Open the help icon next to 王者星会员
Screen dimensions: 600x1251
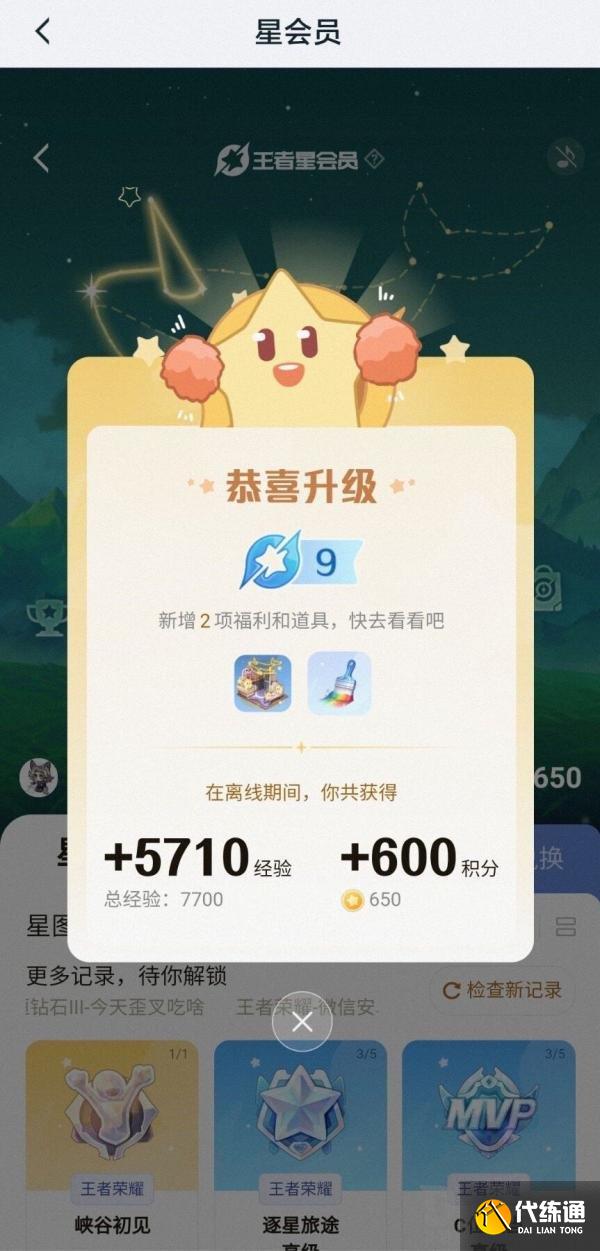(x=375, y=159)
